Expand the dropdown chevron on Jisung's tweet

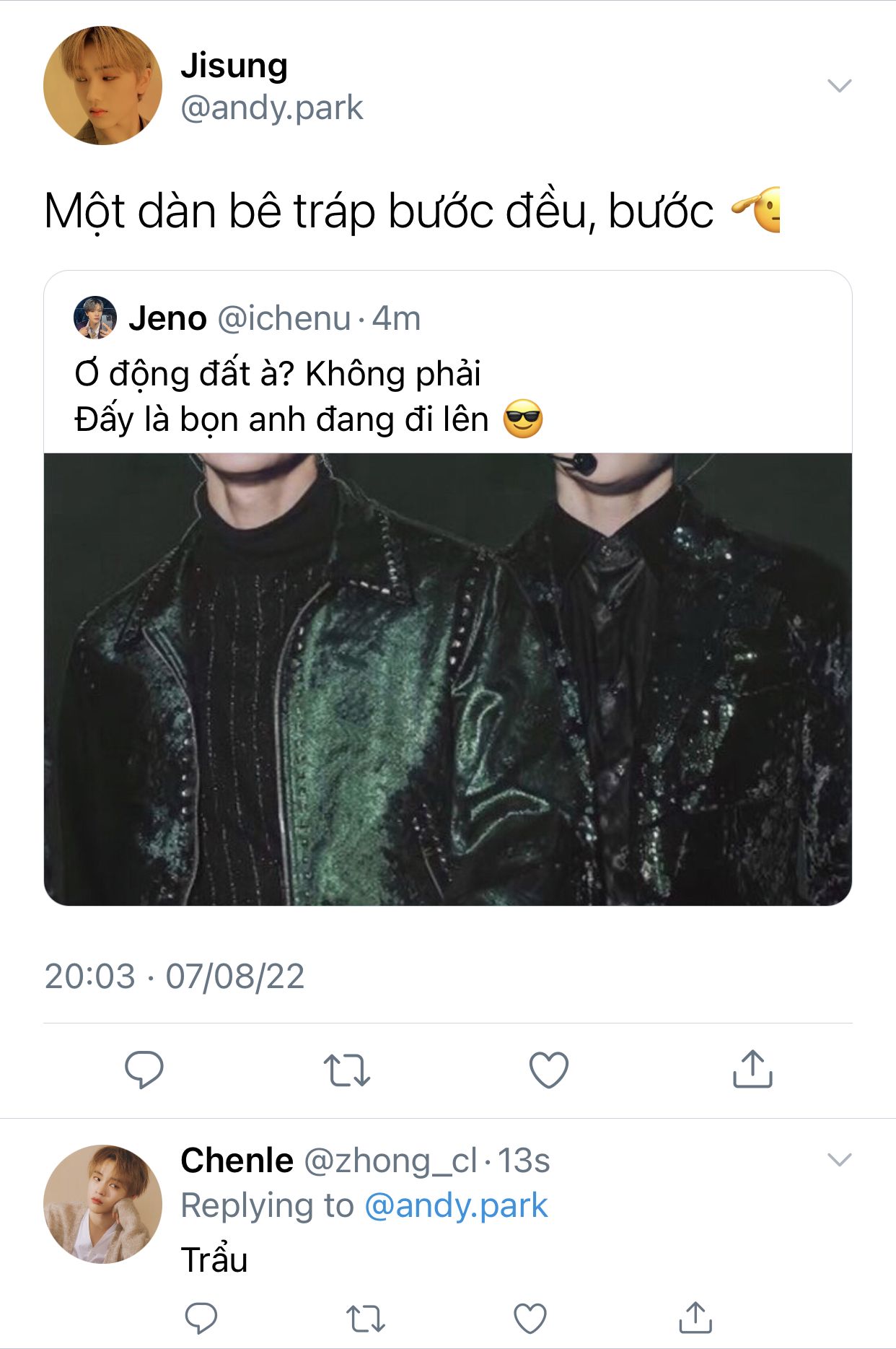(839, 86)
